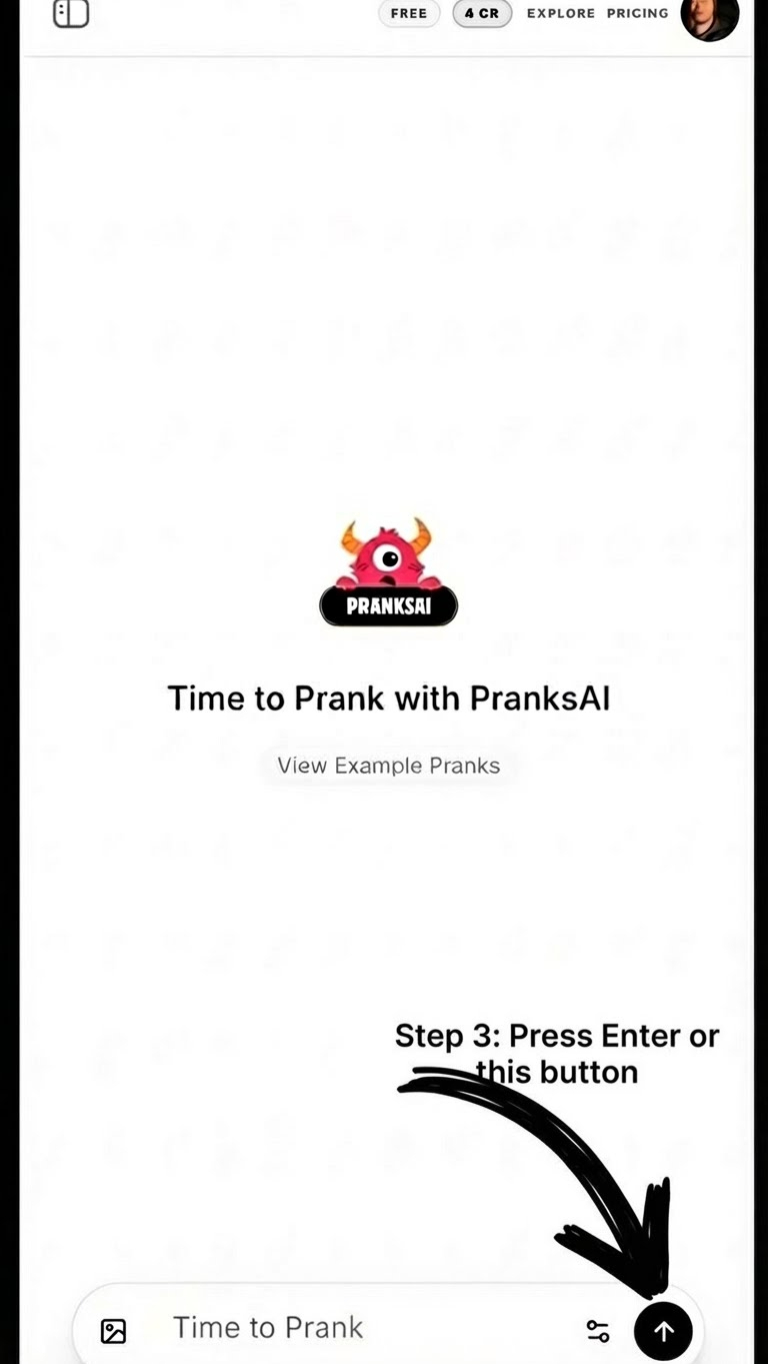Open the 4 CR credits badge

[482, 13]
